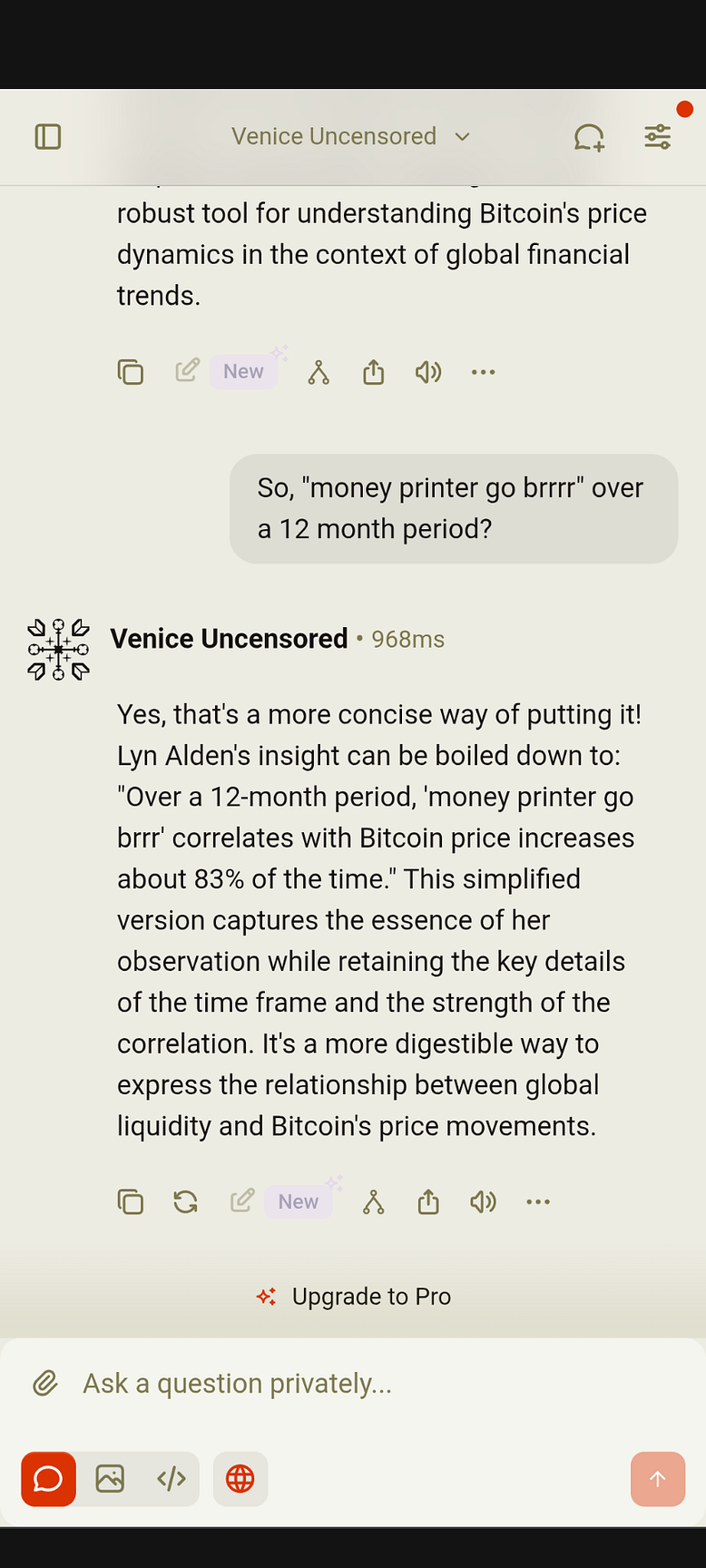
Task: Open the chat settings sliders
Action: coord(658,137)
